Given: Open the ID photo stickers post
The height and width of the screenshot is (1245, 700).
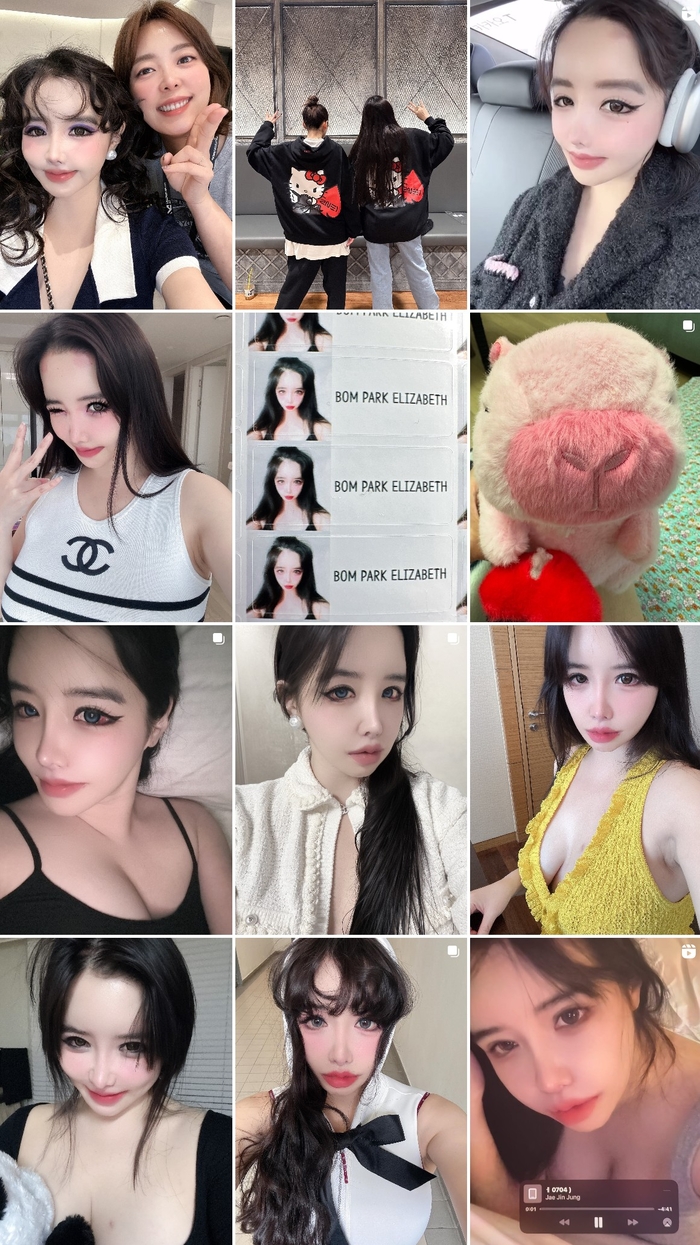Looking at the screenshot, I should [351, 466].
